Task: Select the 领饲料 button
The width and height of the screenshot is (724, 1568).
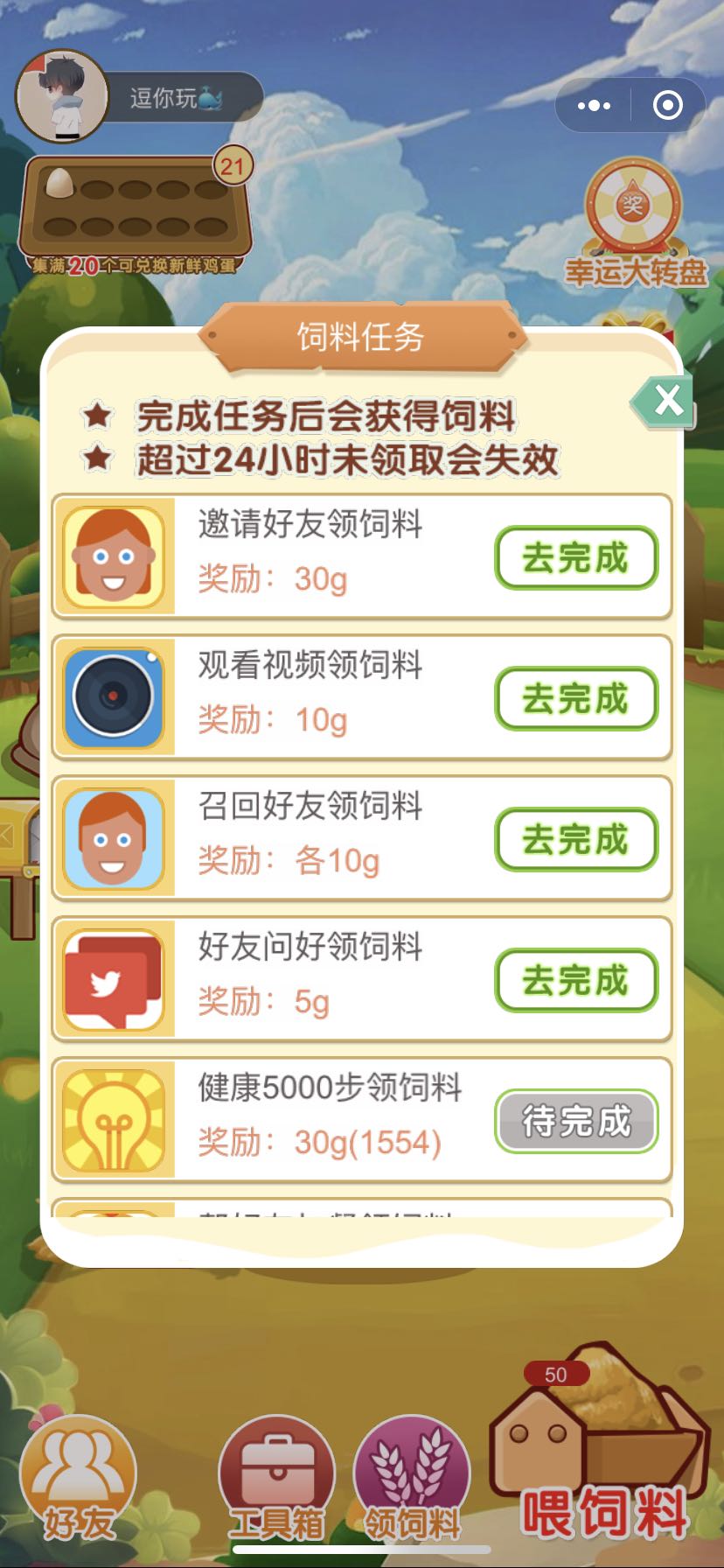Action: pyautogui.click(x=412, y=1479)
